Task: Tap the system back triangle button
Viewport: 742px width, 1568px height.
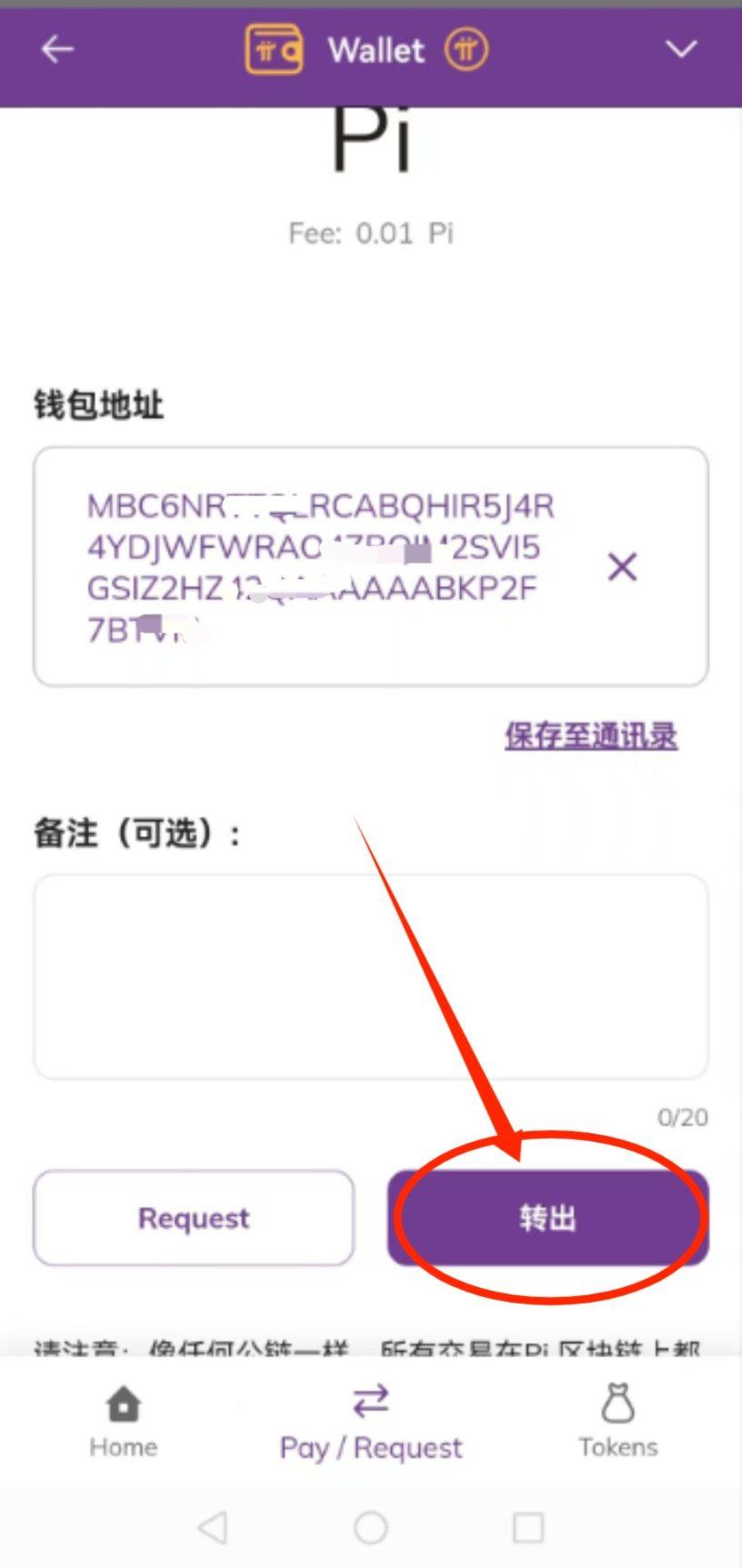Action: (213, 1527)
